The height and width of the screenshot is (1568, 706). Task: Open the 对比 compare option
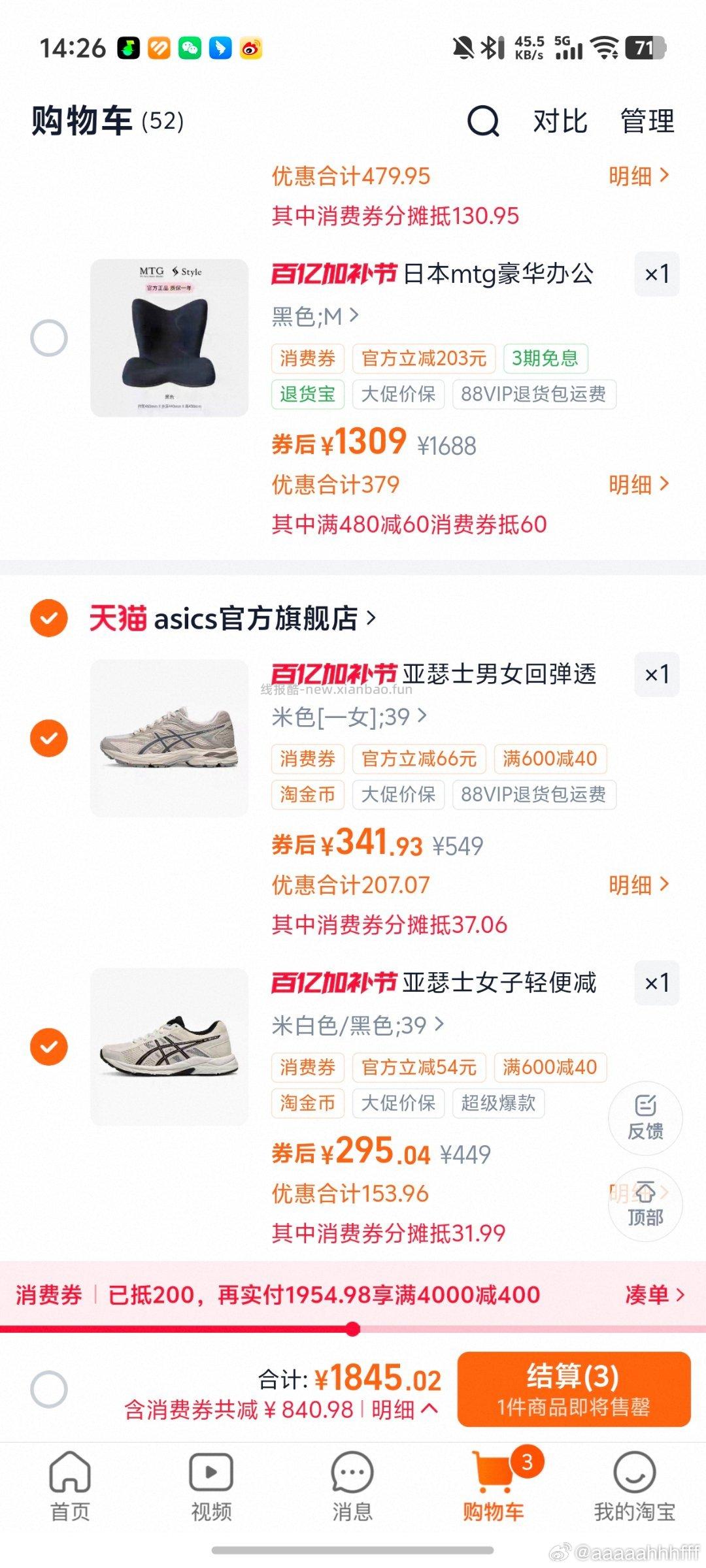[560, 122]
